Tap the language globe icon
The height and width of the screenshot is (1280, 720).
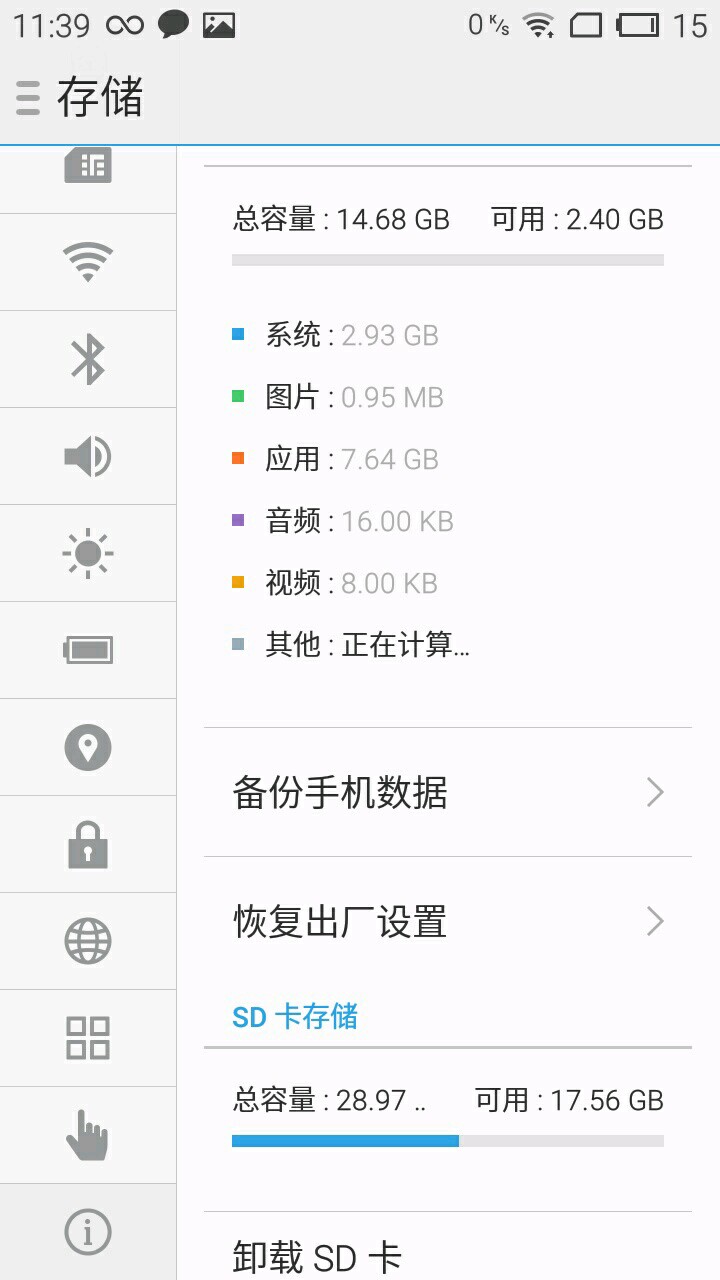88,941
